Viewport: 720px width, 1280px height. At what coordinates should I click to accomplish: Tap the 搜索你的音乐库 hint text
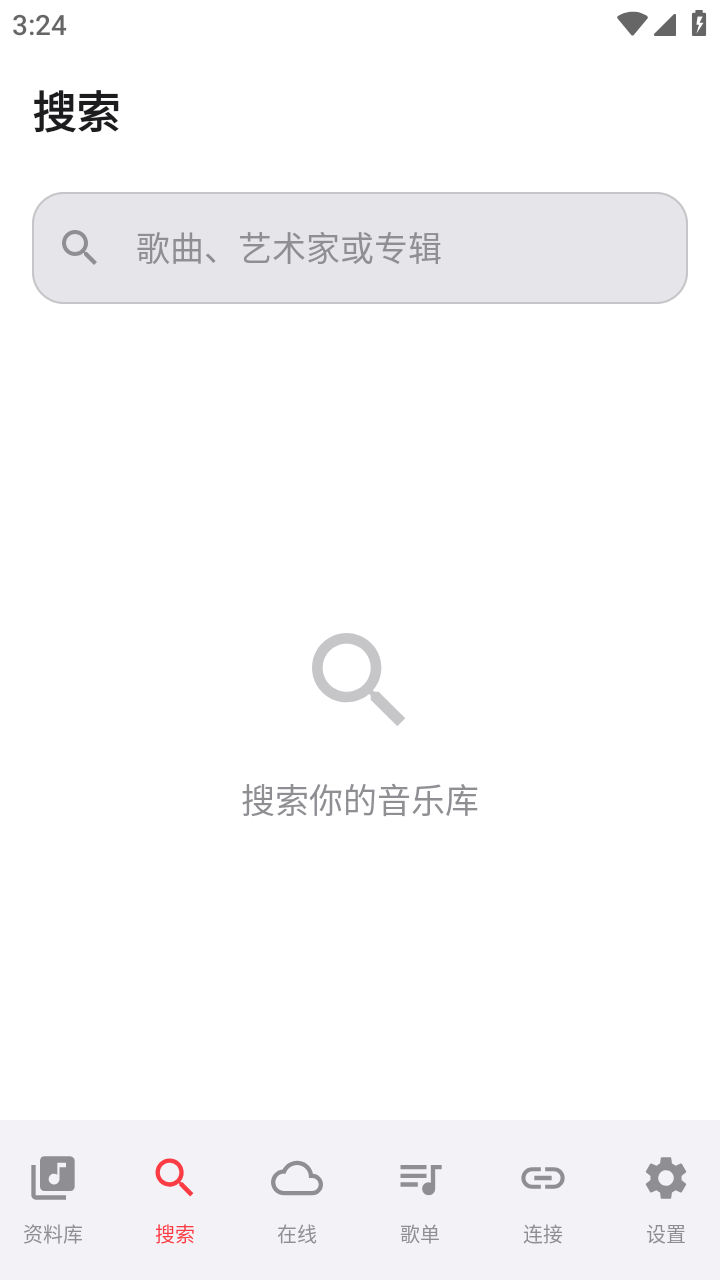[360, 800]
